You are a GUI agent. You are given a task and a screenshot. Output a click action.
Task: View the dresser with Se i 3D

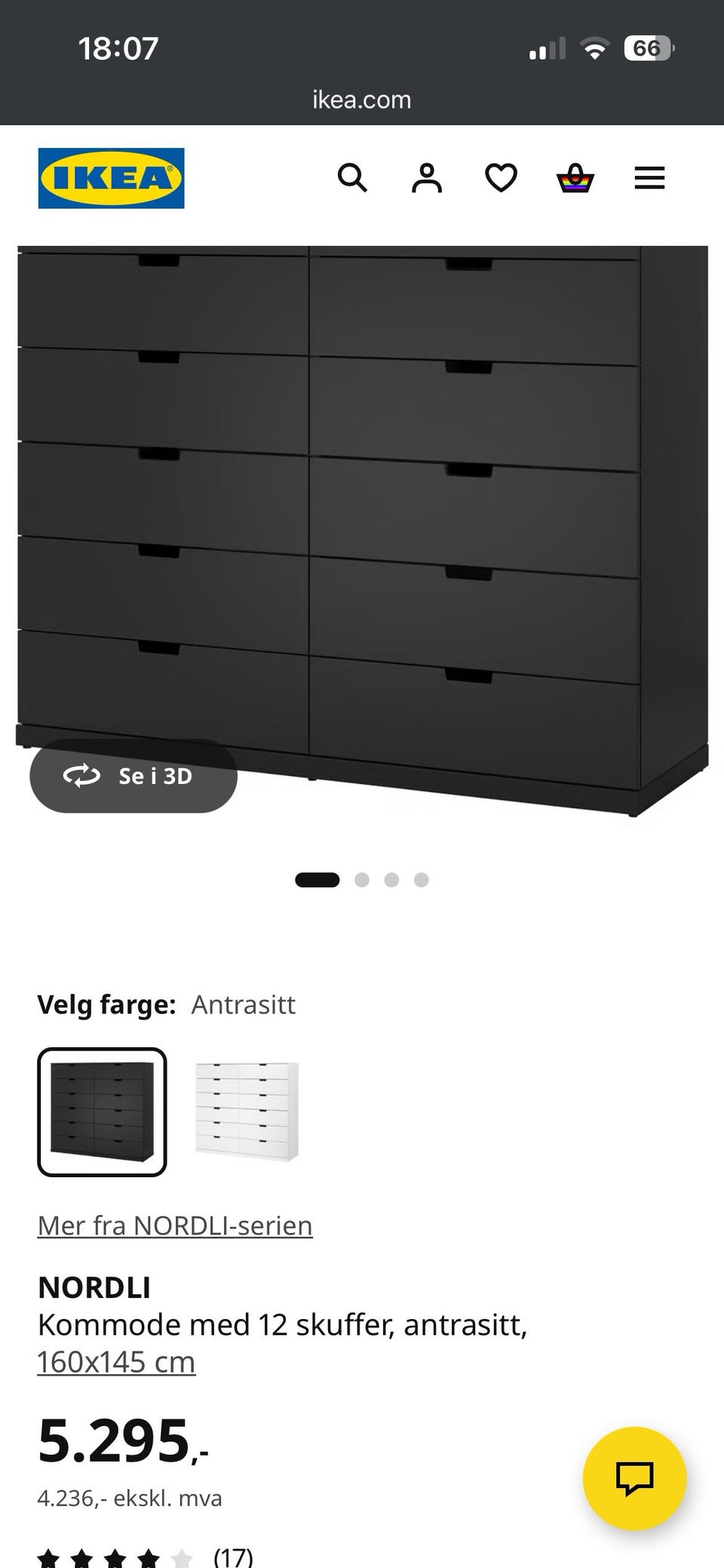pyautogui.click(x=133, y=776)
